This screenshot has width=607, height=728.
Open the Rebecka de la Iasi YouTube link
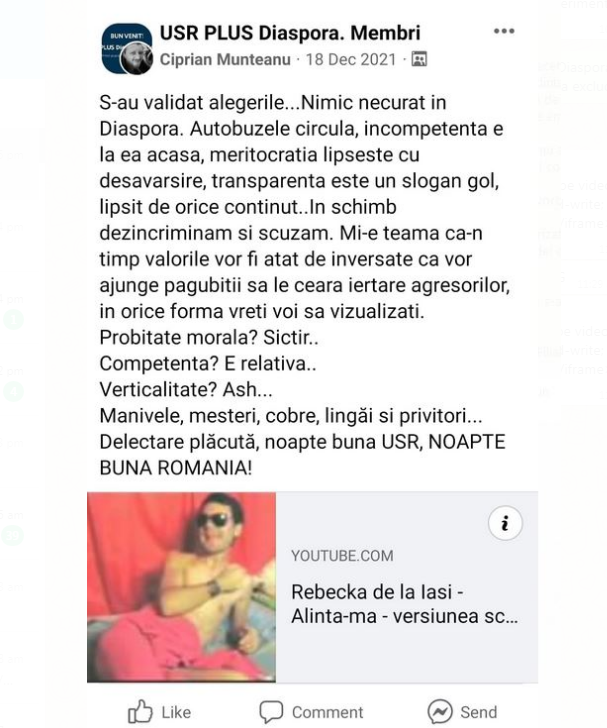(x=404, y=604)
